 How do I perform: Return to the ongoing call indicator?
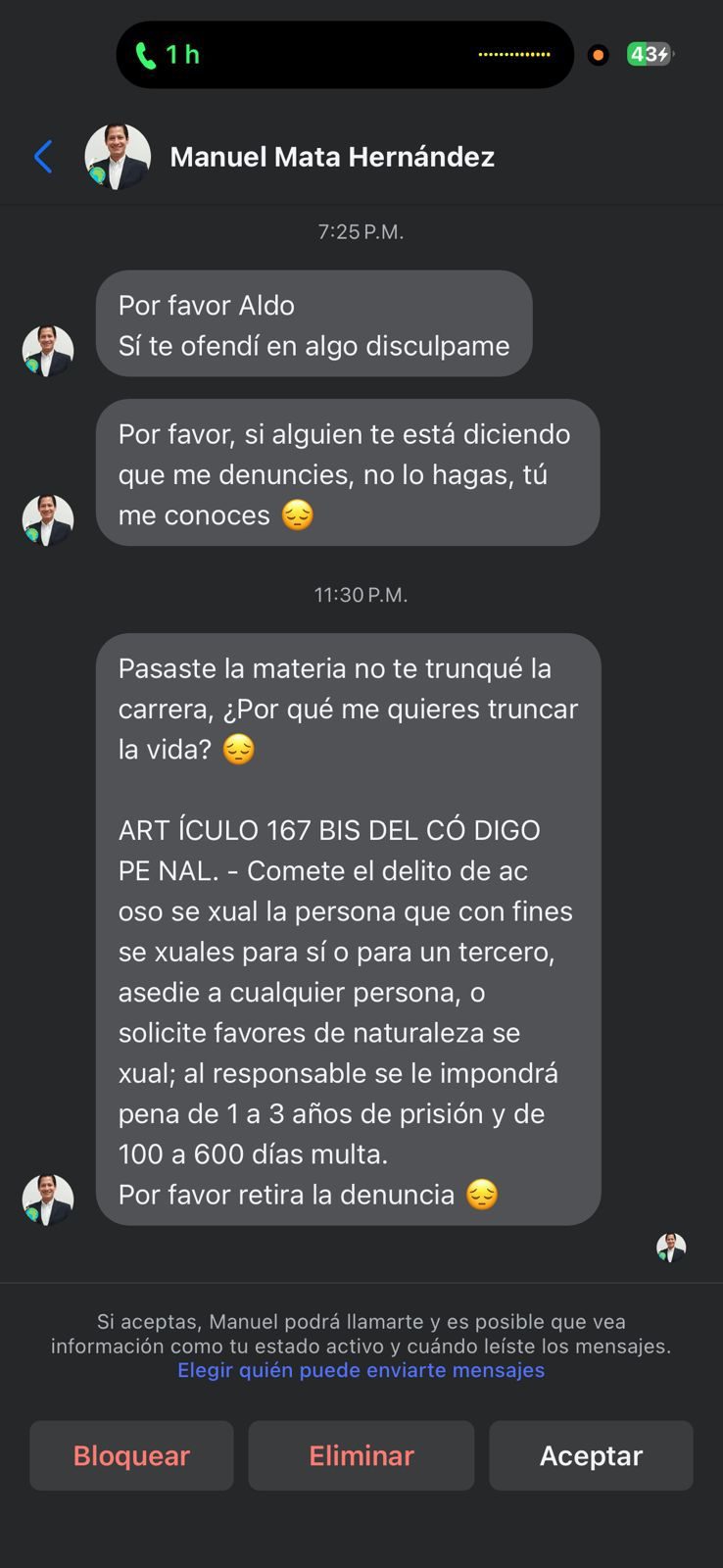[169, 55]
